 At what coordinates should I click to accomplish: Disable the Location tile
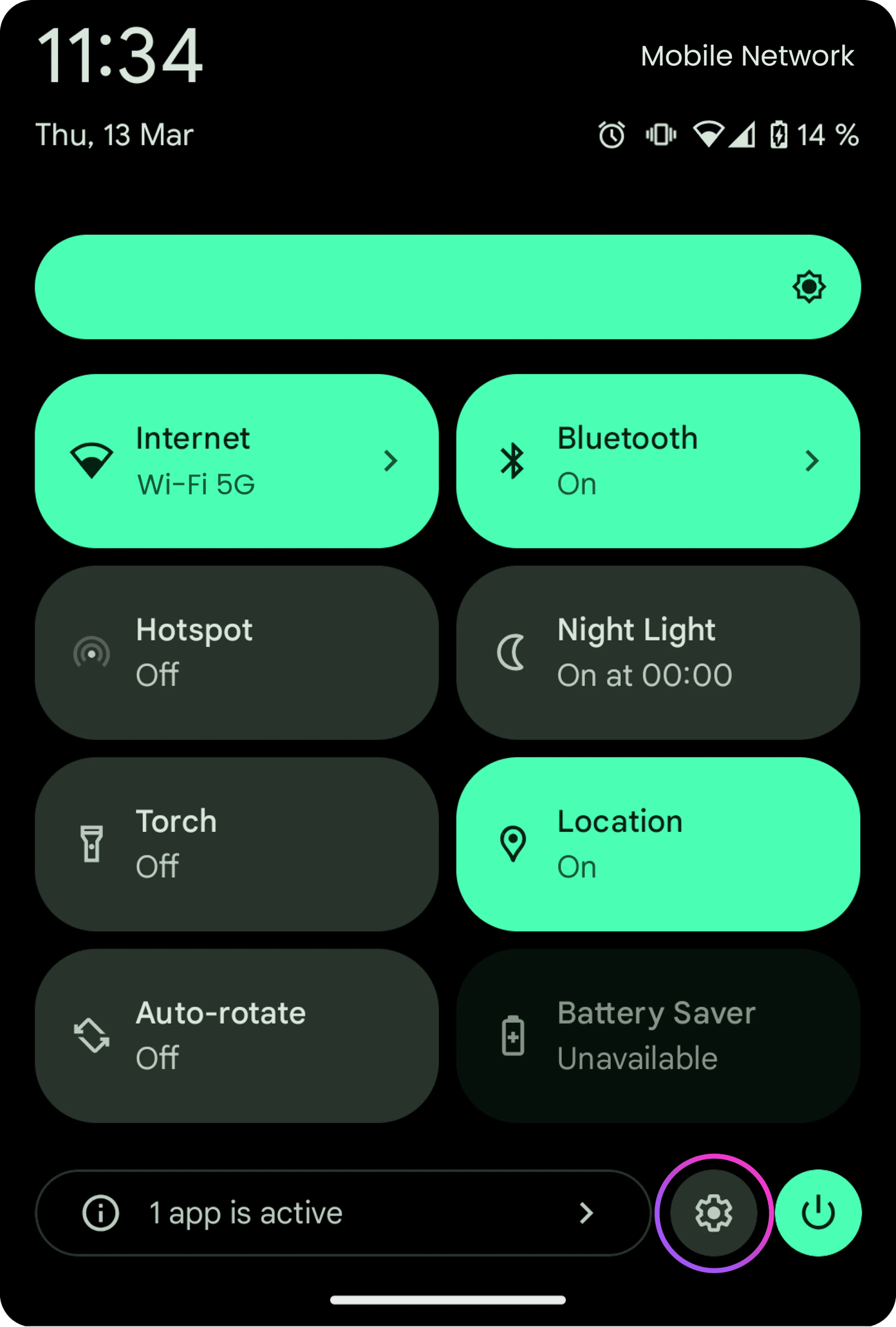tap(658, 844)
